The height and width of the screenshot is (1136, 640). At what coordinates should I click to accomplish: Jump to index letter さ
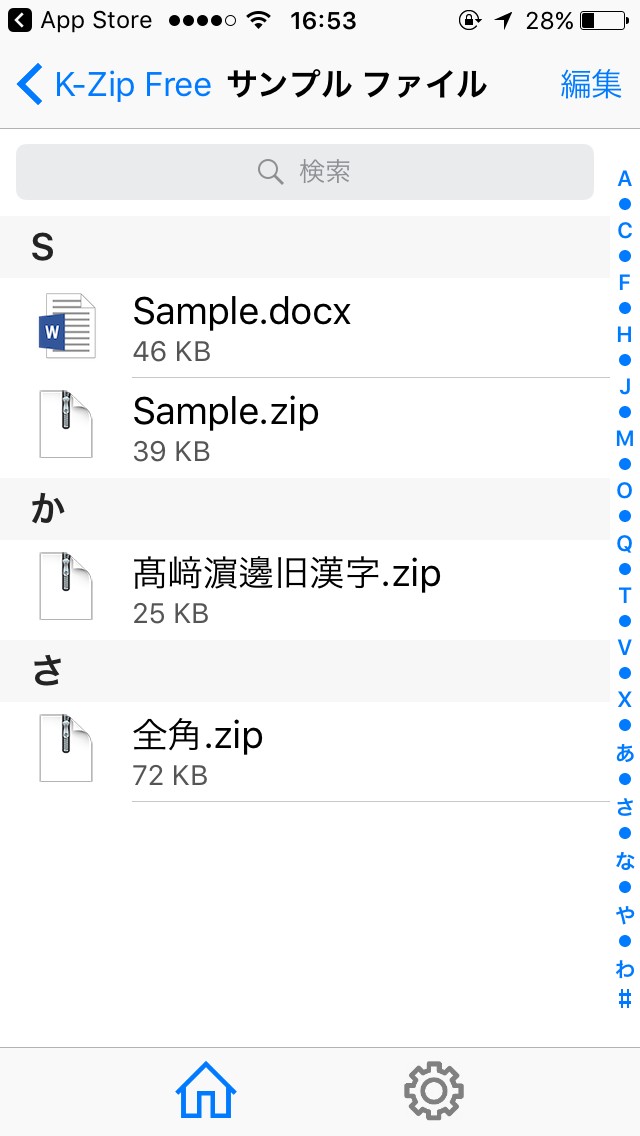[x=625, y=807]
